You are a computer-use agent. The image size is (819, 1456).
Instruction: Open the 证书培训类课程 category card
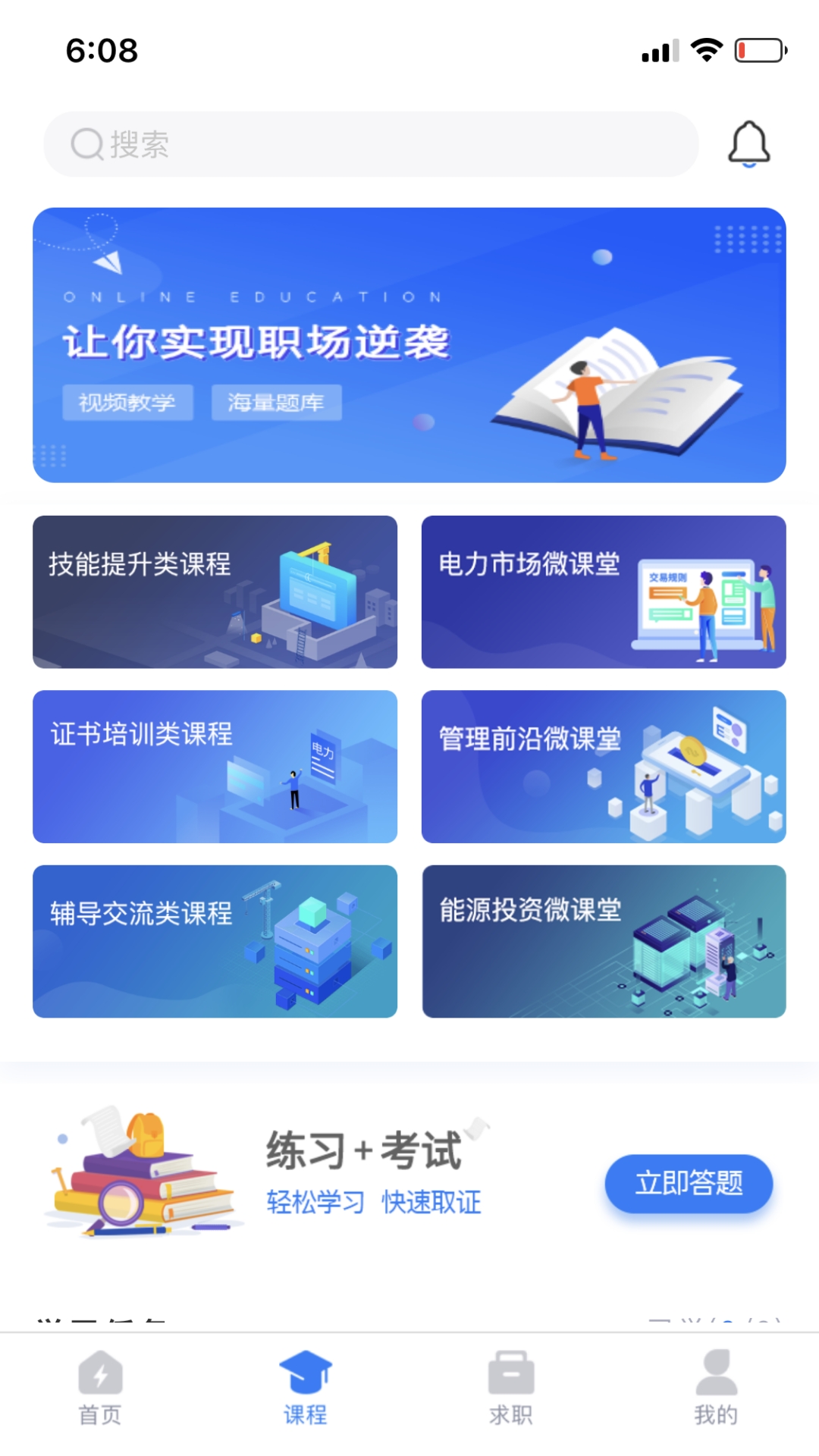point(215,767)
